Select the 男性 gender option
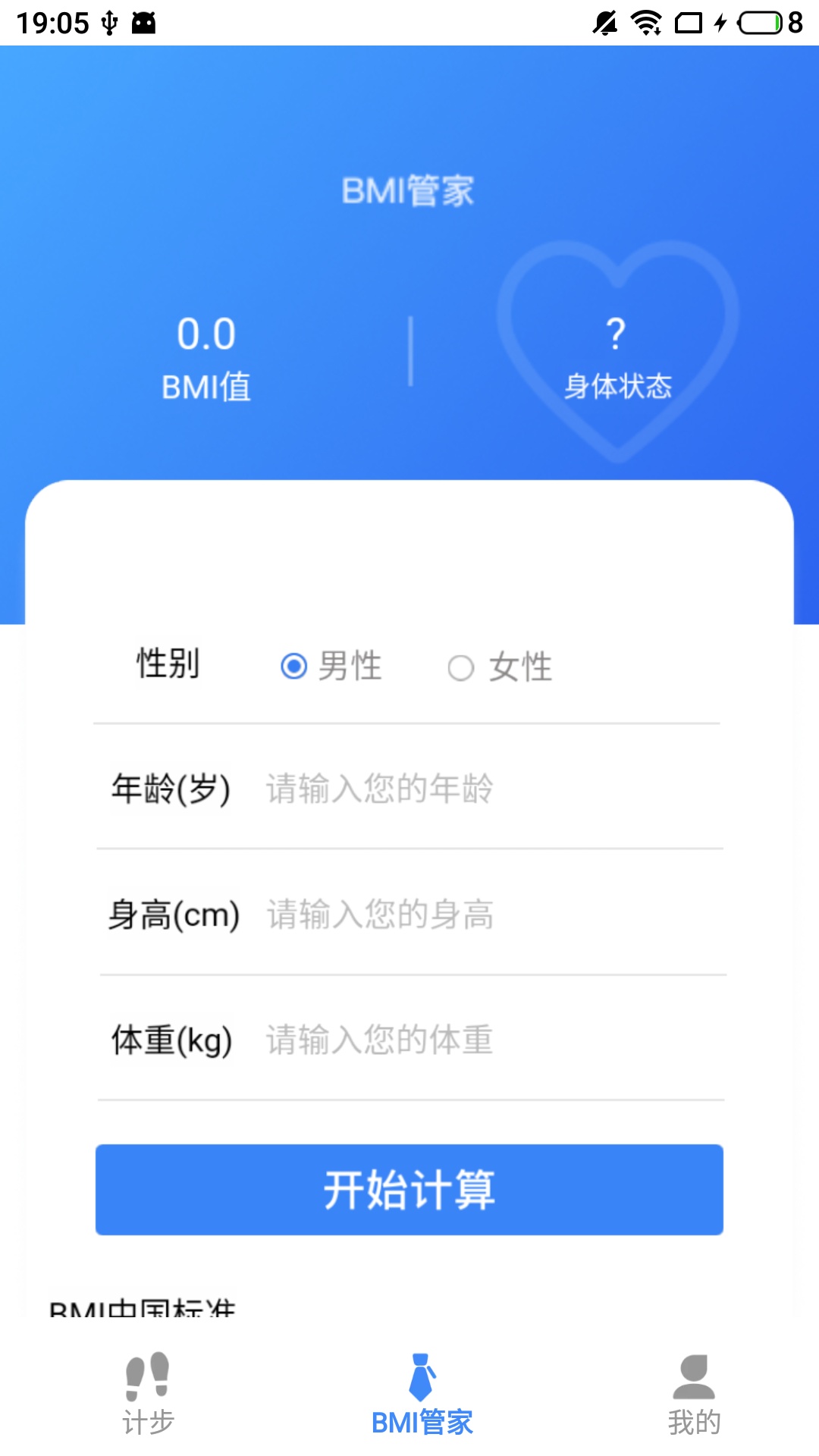819x1456 pixels. [331, 666]
